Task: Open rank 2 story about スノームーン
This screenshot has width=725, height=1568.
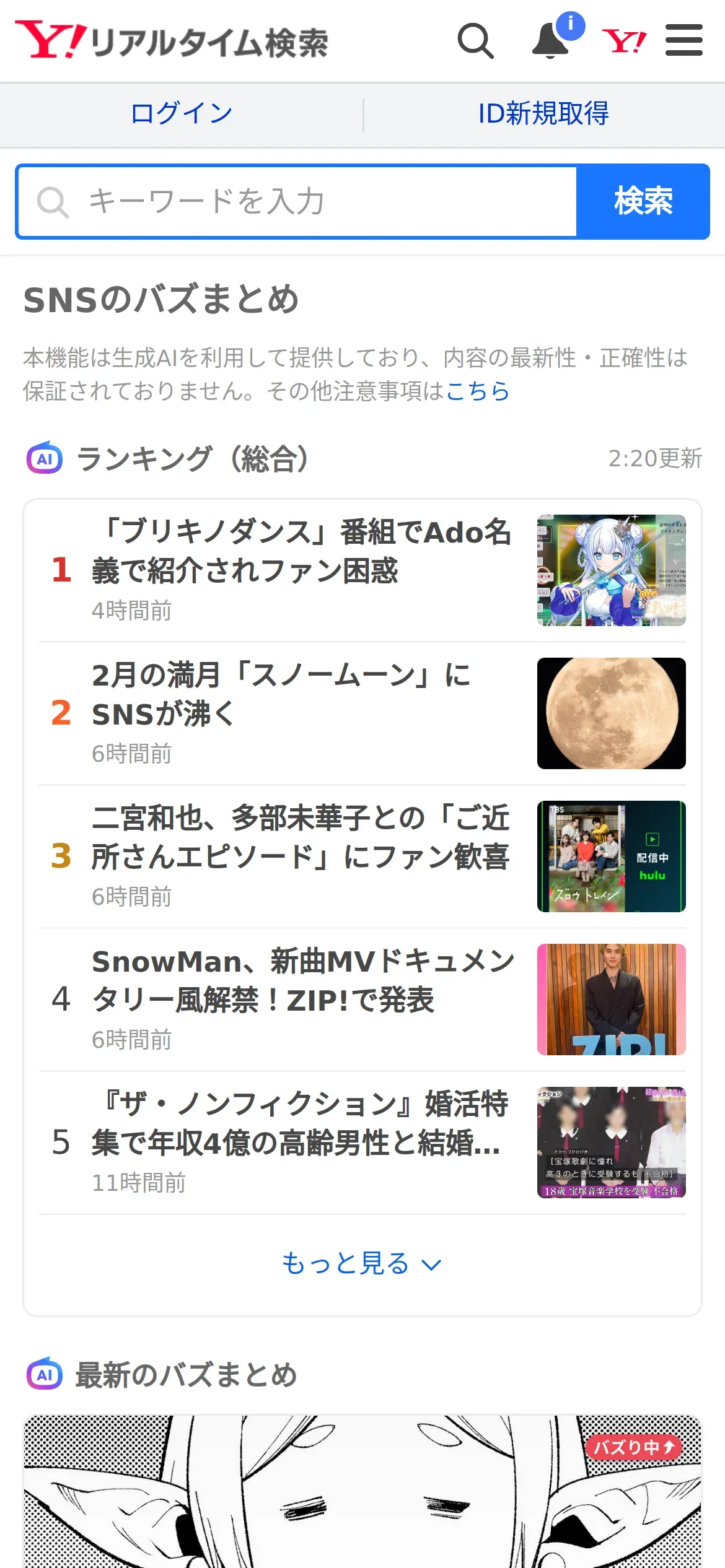Action: point(362,713)
